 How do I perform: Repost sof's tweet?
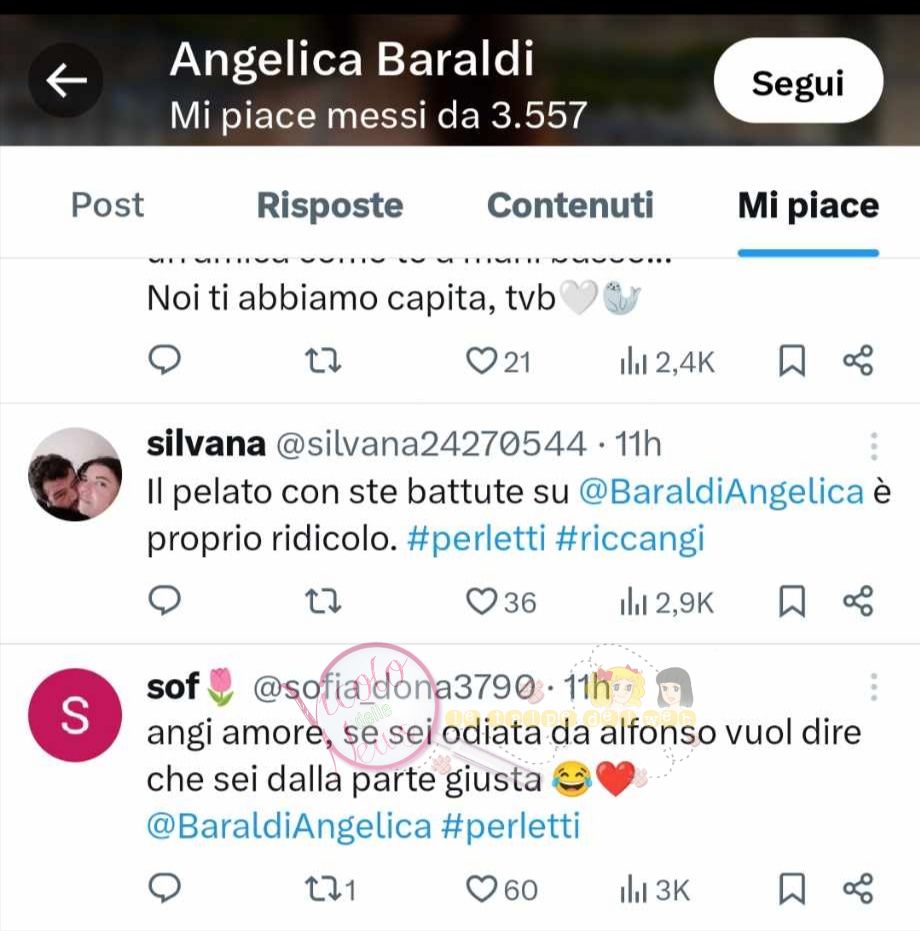tap(325, 889)
